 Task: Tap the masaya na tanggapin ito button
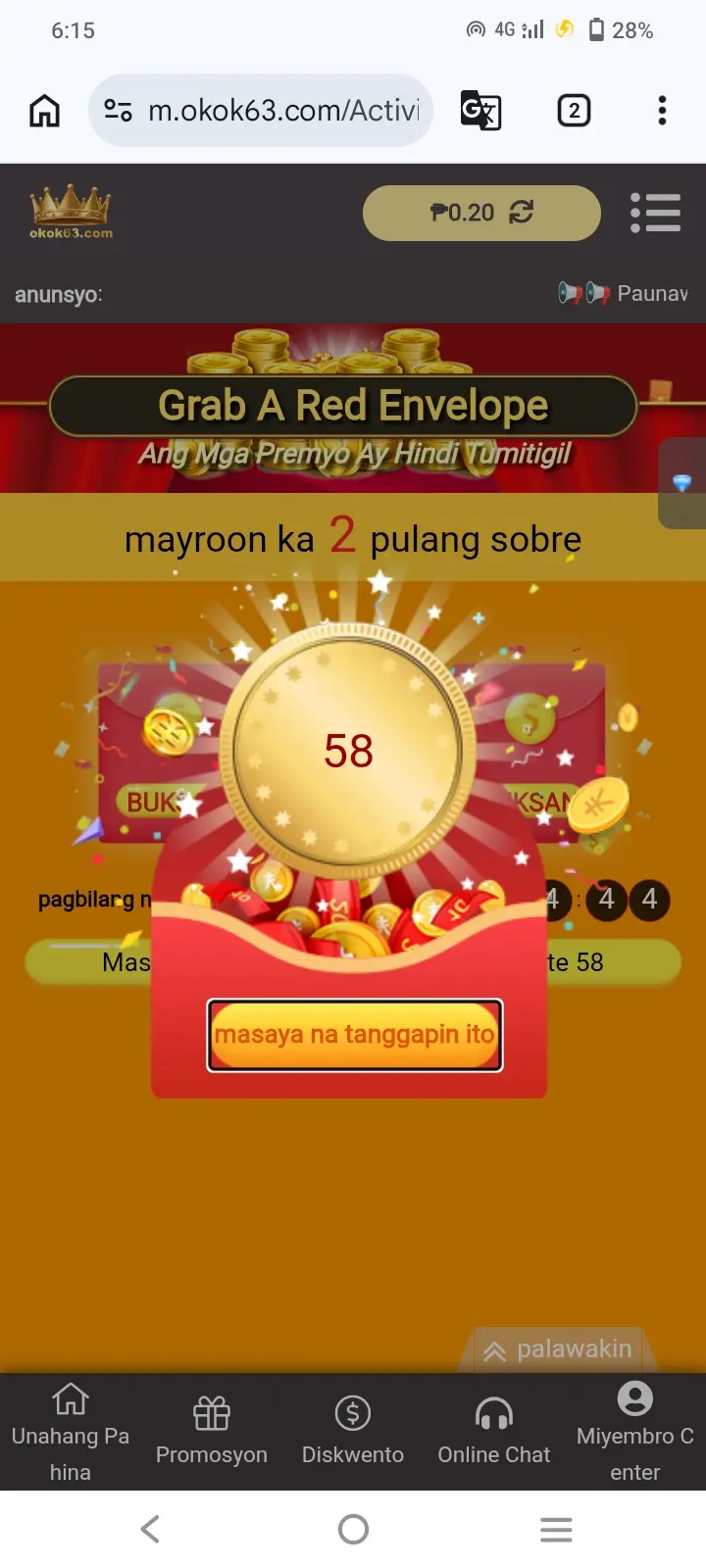point(355,1035)
